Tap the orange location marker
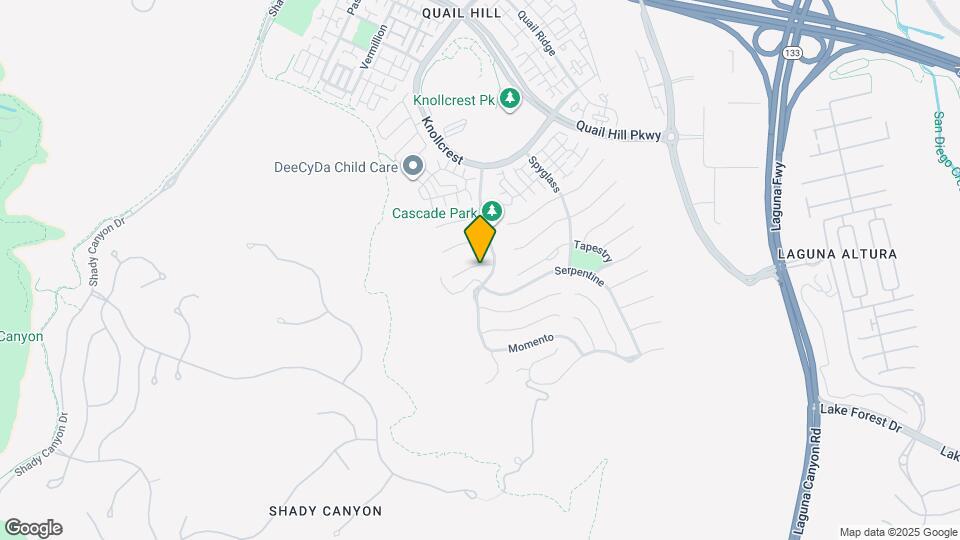 [x=481, y=239]
